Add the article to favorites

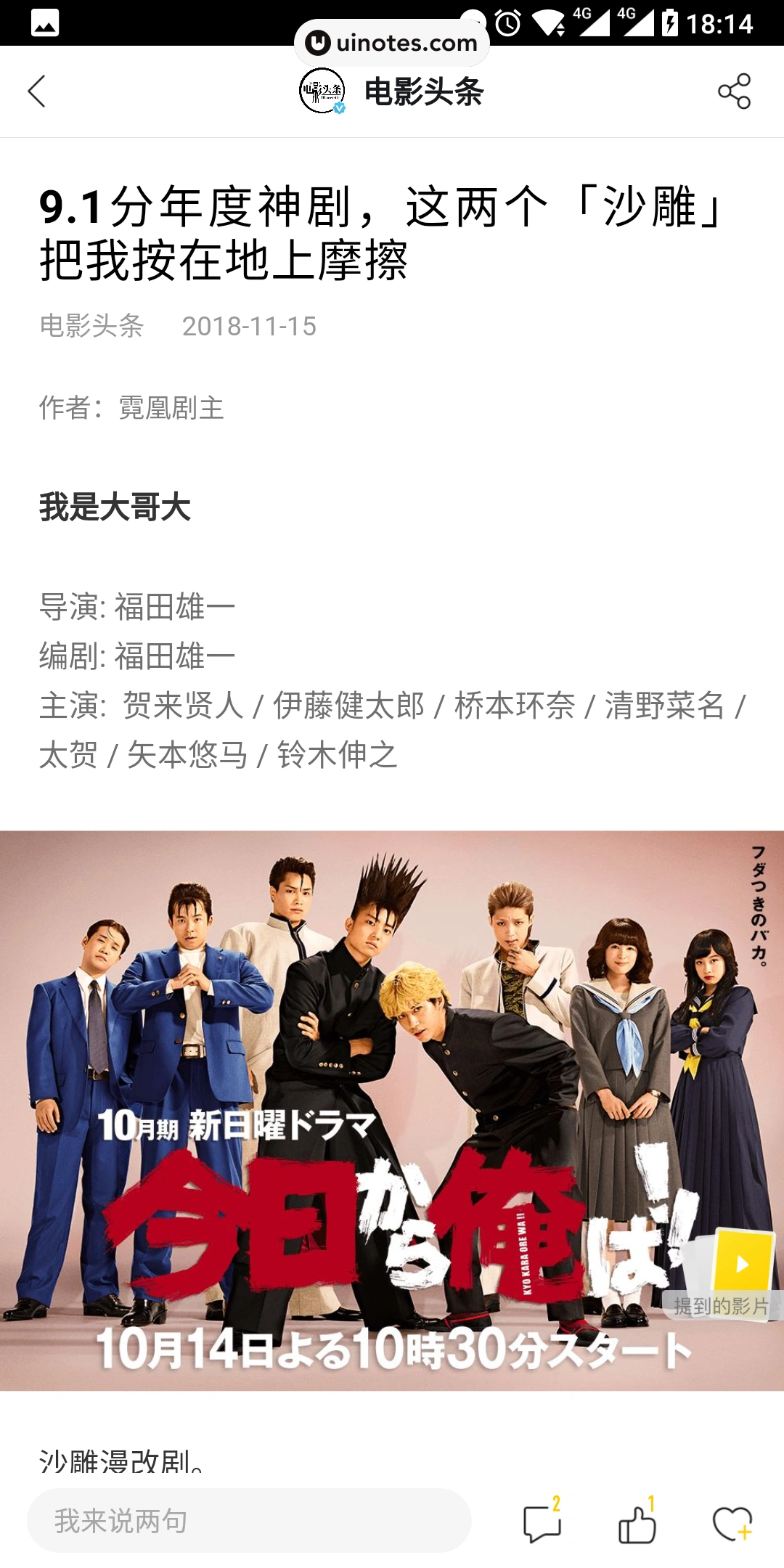click(732, 1522)
